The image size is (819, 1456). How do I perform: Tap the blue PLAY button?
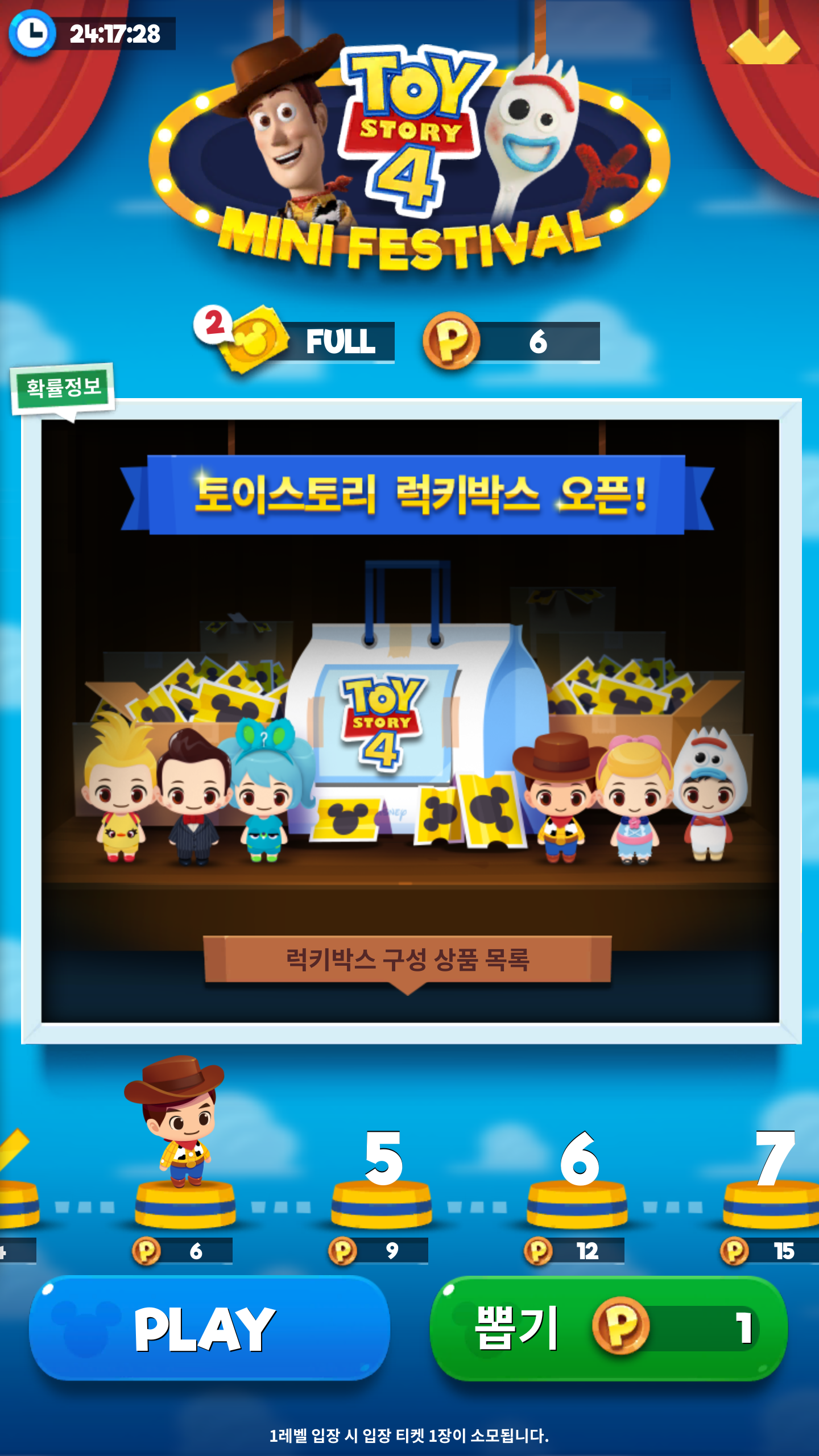209,1328
